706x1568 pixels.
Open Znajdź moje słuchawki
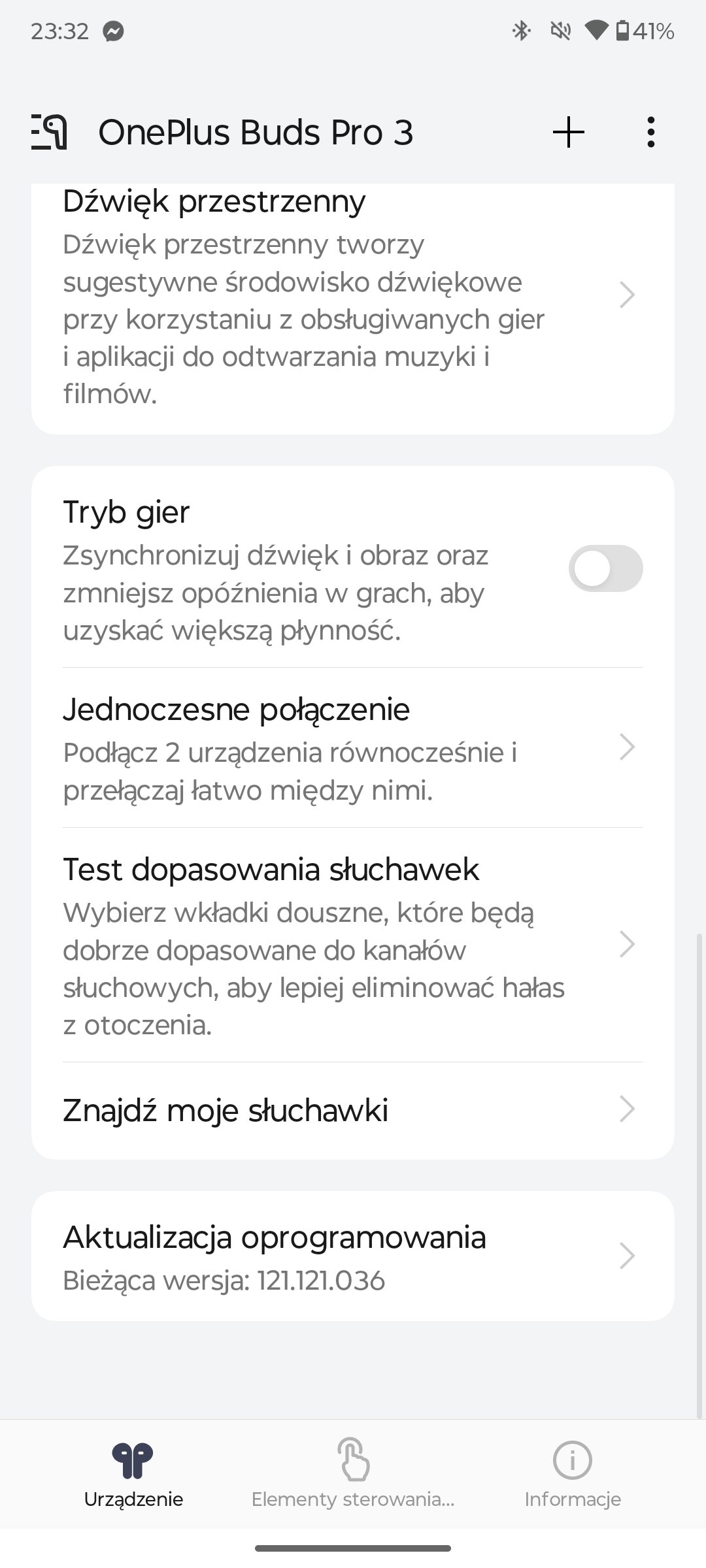[353, 1110]
